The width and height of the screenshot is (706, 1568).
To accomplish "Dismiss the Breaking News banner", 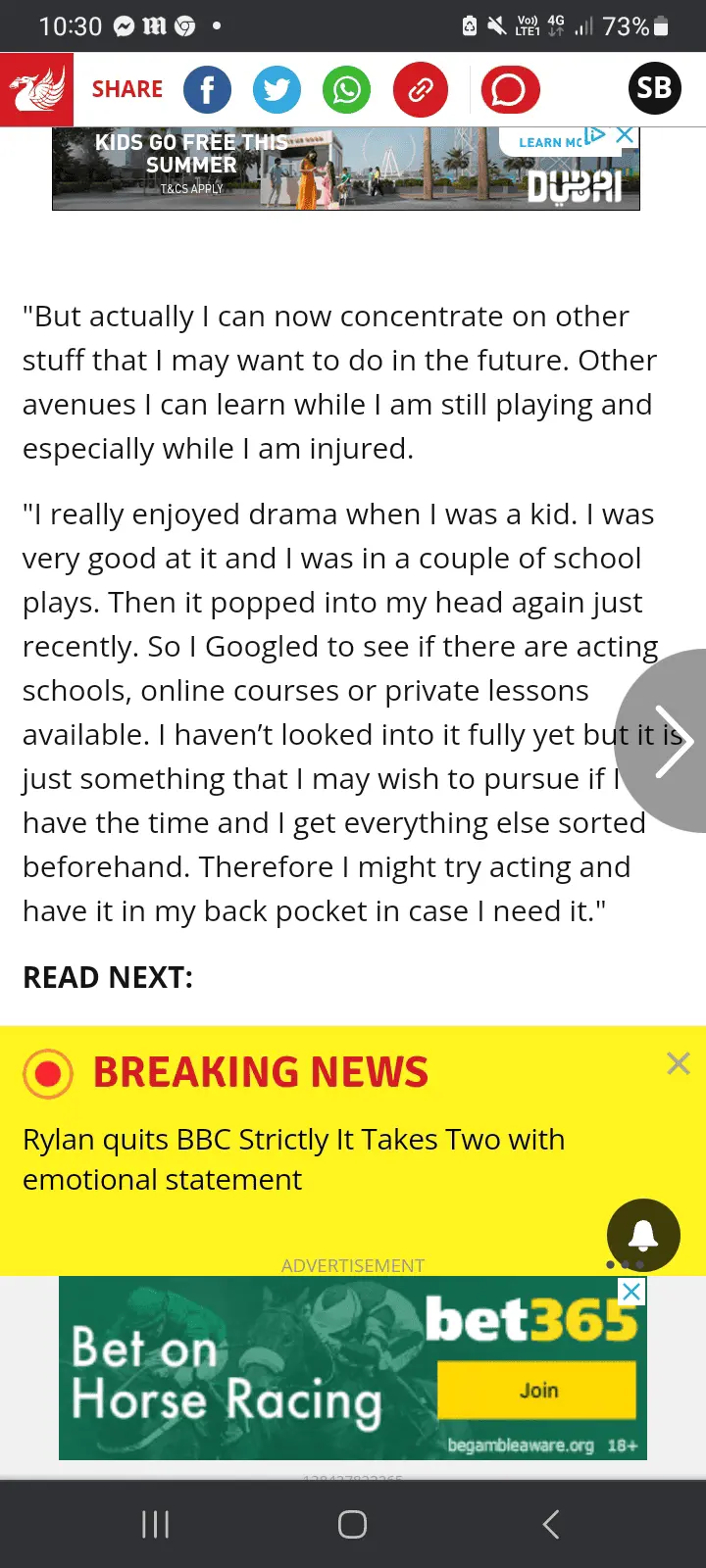I will (678, 1063).
